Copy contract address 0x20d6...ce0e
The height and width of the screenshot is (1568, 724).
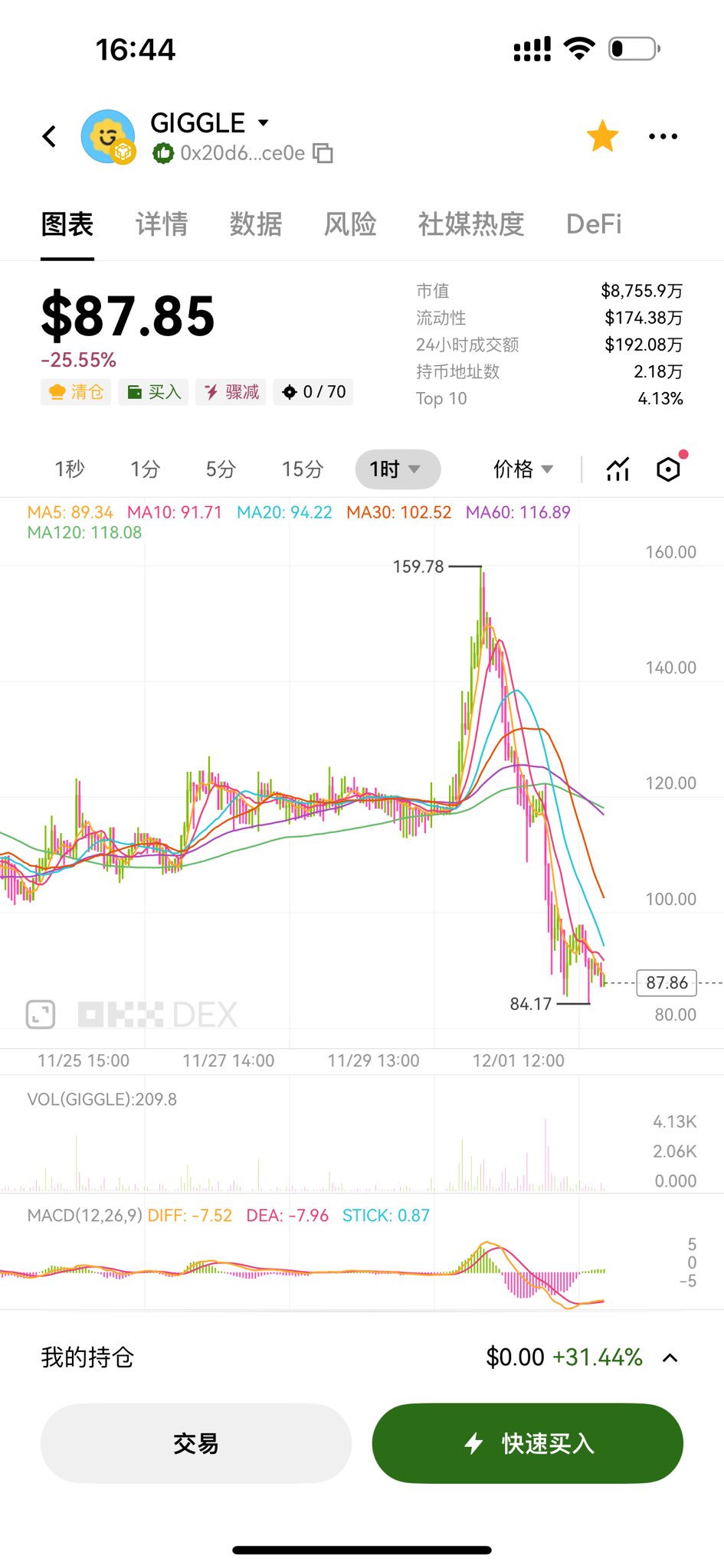[x=324, y=154]
